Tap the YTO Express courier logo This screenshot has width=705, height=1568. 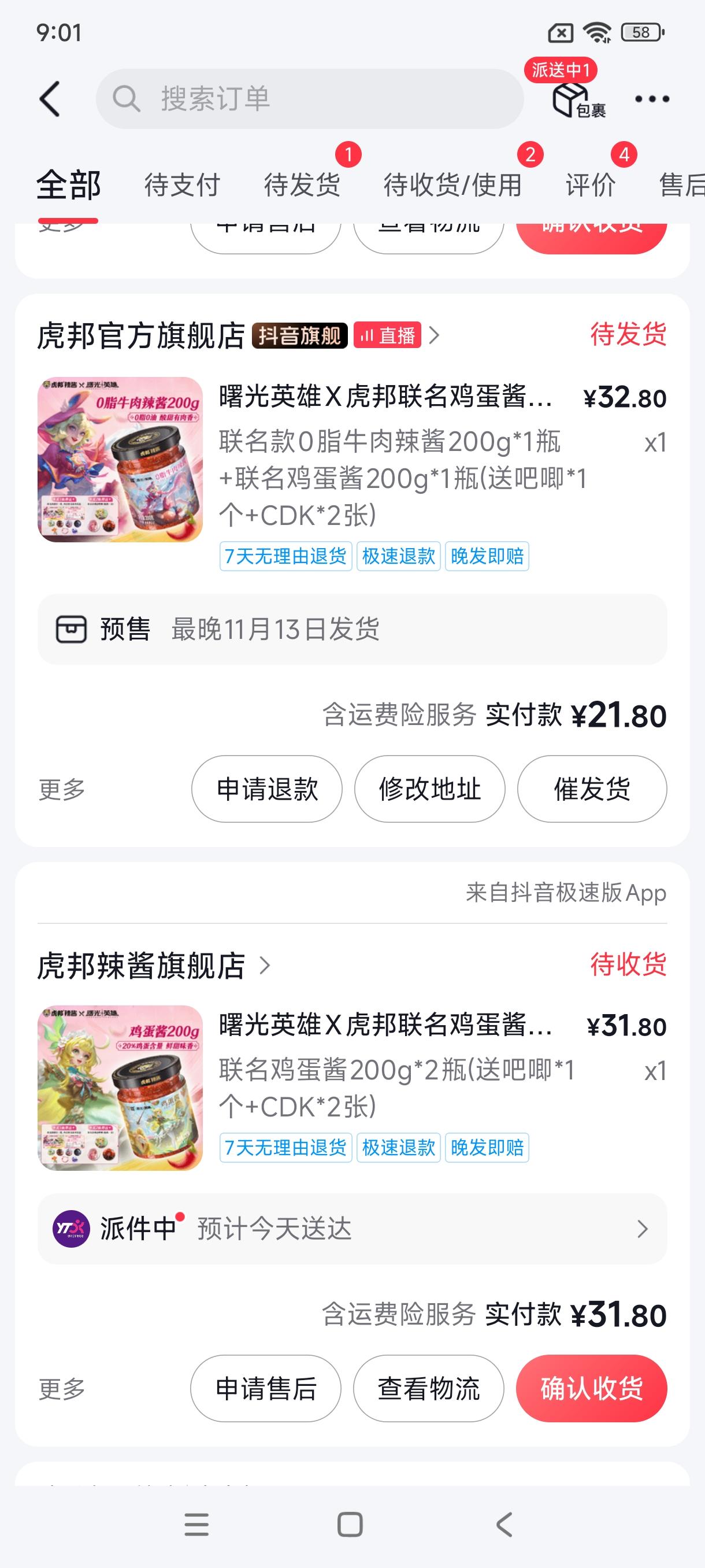73,1229
